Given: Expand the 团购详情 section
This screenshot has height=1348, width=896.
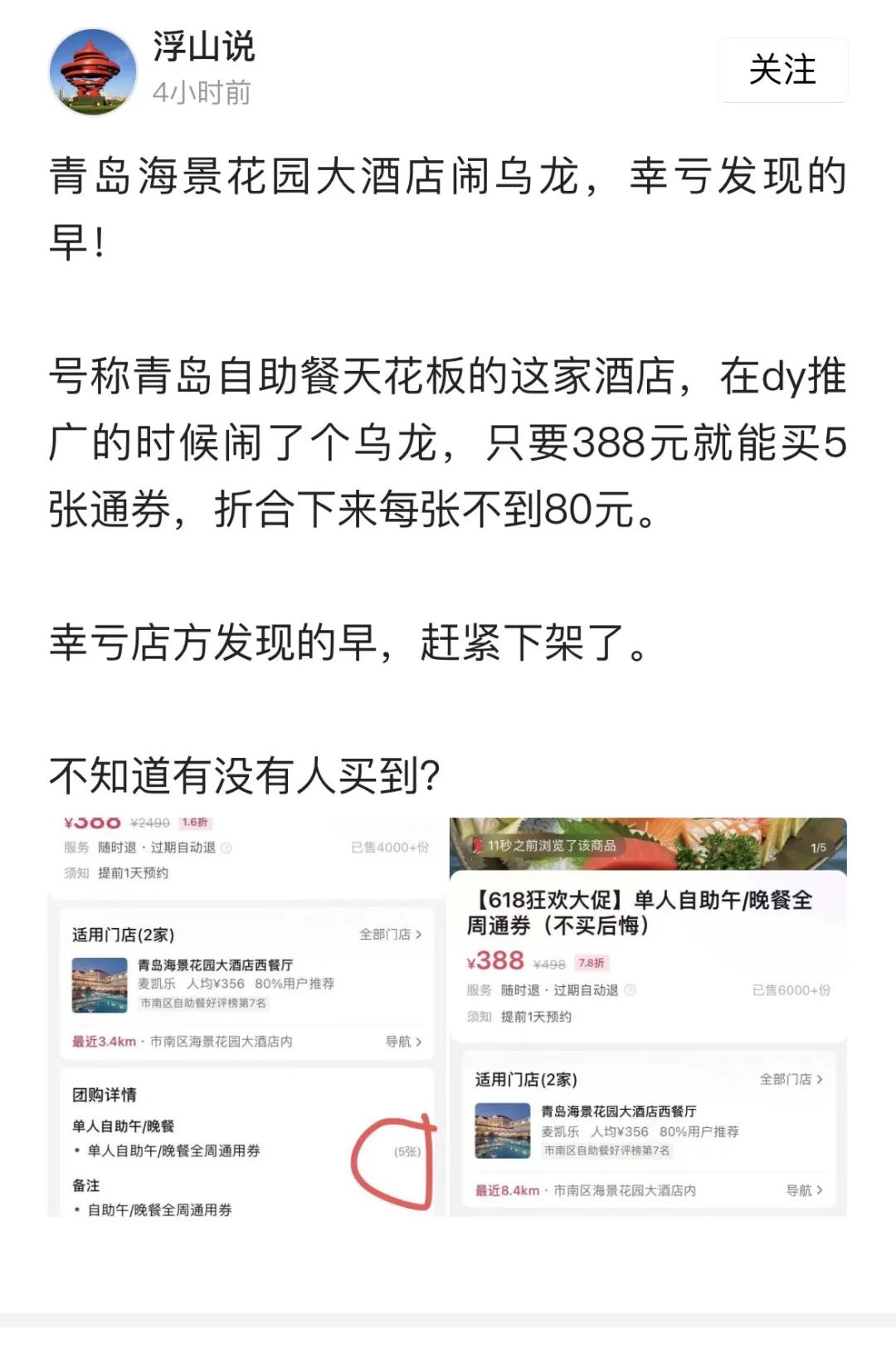Looking at the screenshot, I should 105,1094.
